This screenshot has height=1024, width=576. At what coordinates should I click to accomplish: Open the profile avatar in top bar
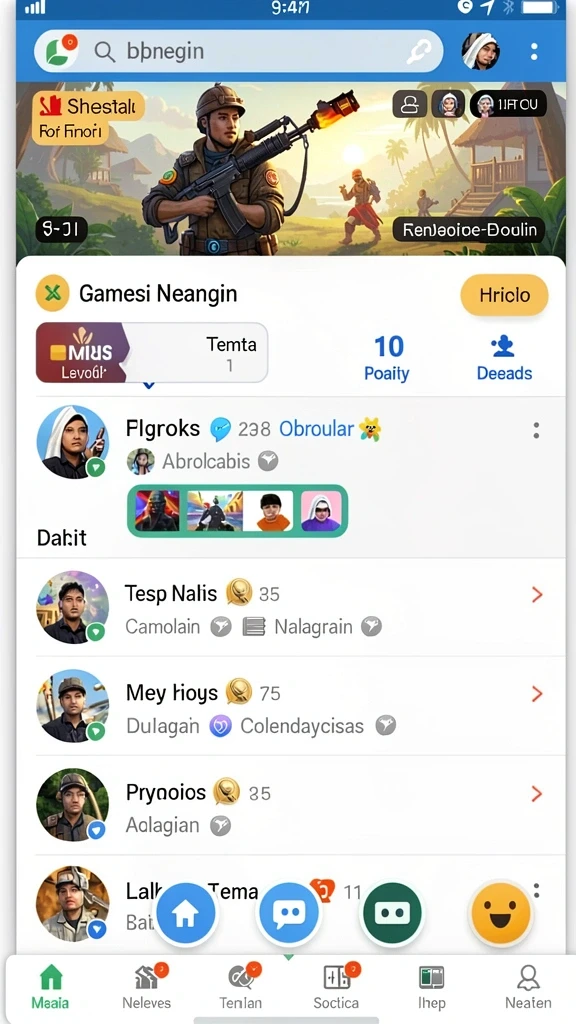click(480, 51)
